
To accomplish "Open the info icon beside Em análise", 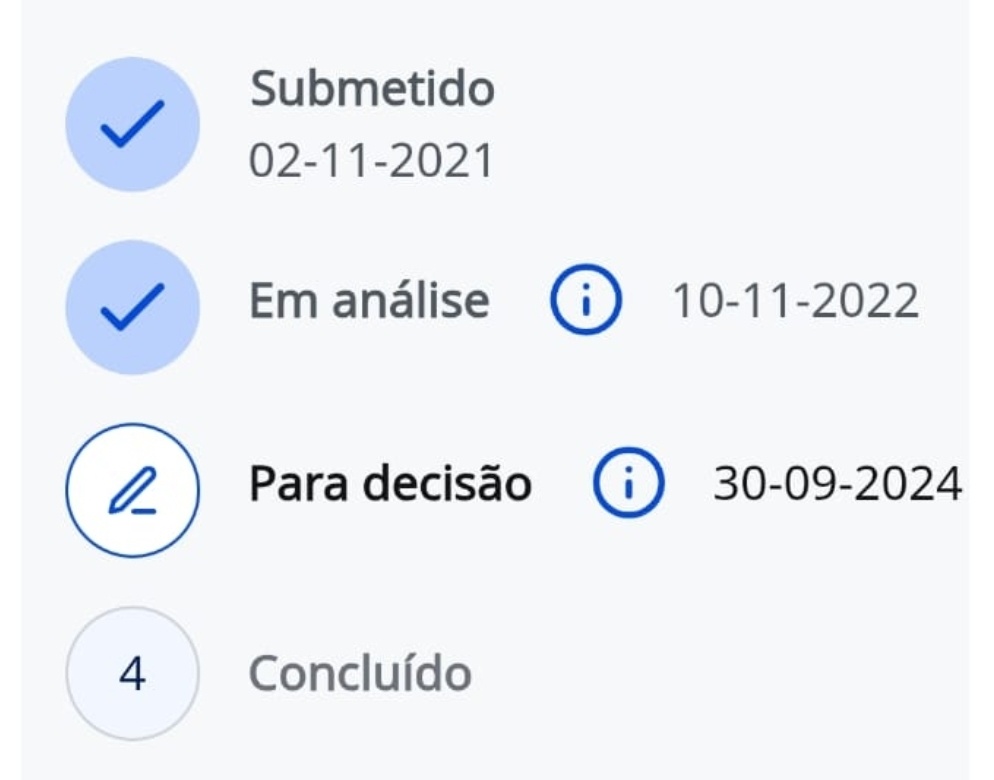I will tap(585, 300).
